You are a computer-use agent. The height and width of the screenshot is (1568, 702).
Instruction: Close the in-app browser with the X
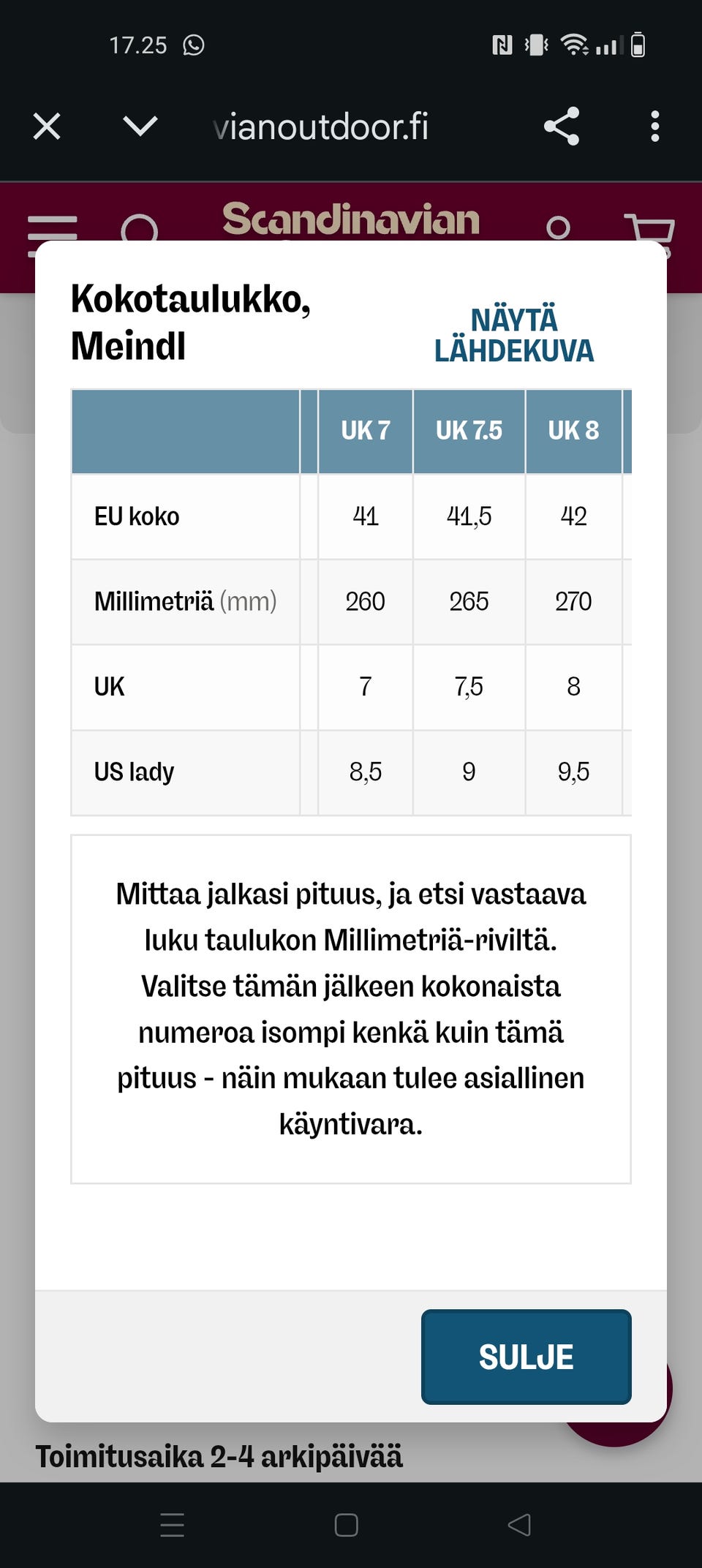tap(46, 126)
